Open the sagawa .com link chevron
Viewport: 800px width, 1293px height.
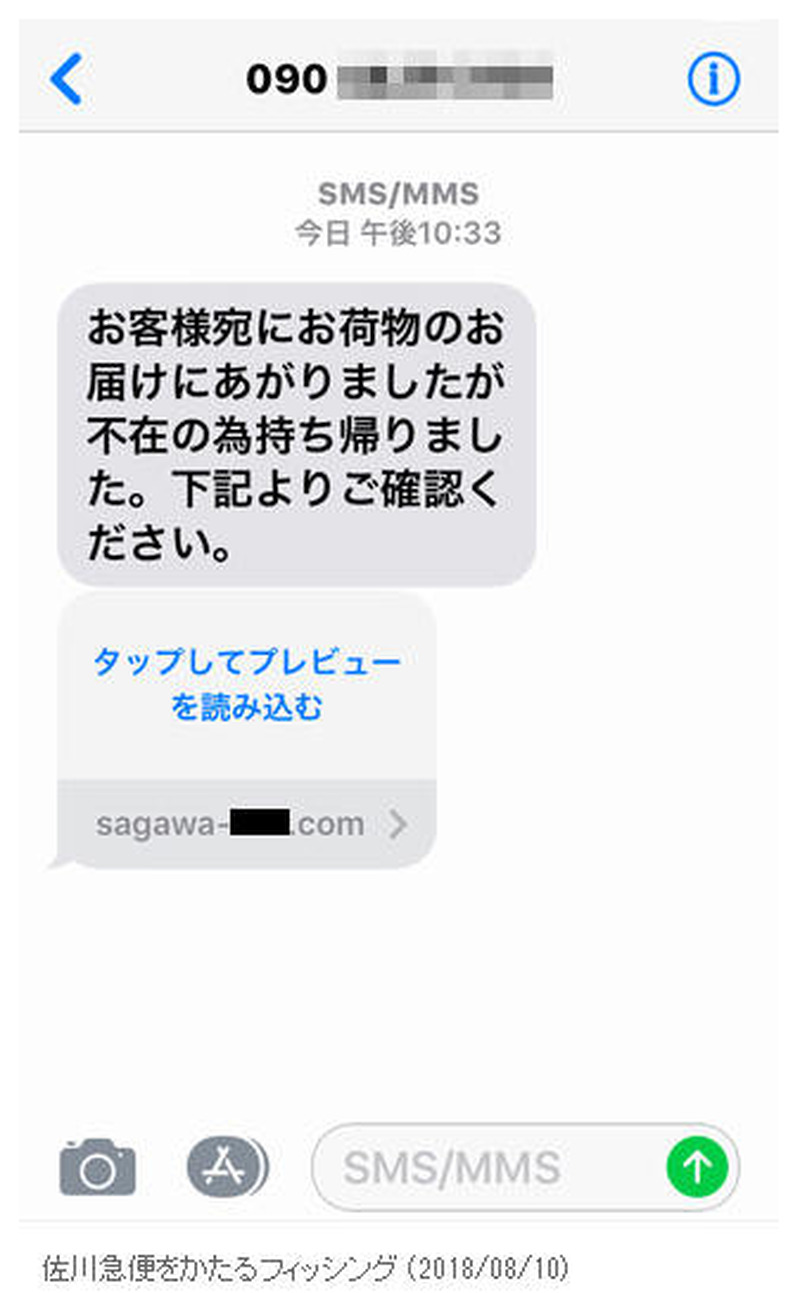pyautogui.click(x=398, y=824)
